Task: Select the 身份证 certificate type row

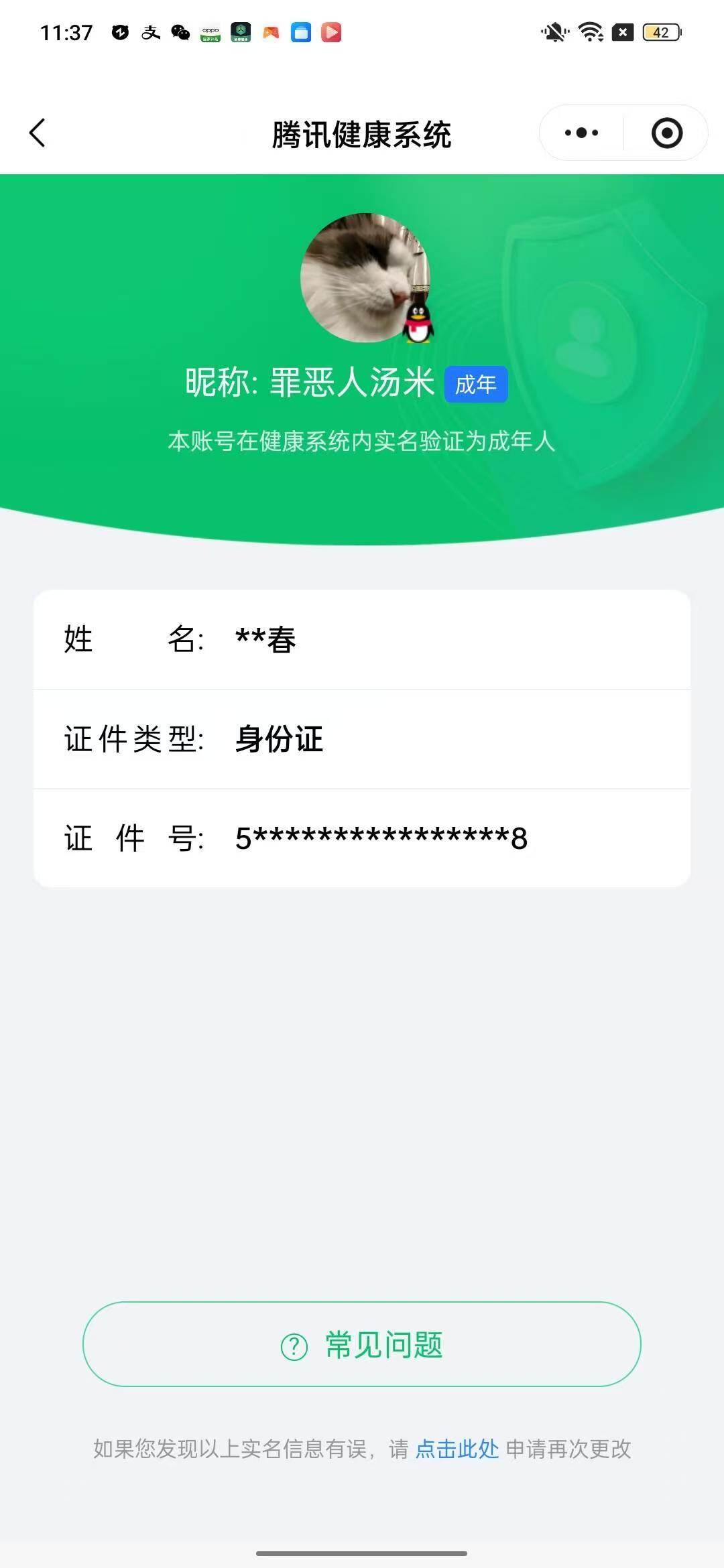Action: coord(362,738)
